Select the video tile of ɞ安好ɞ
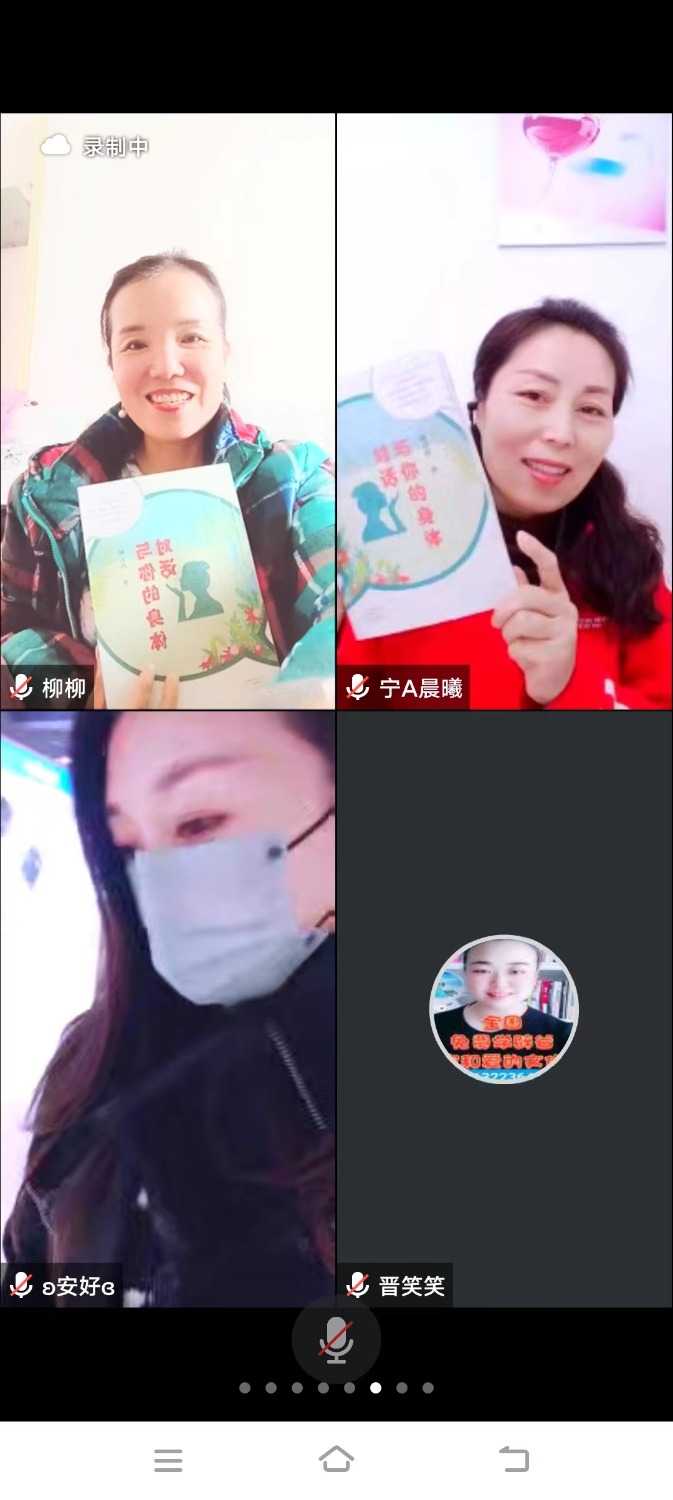The width and height of the screenshot is (673, 1500). (x=168, y=1008)
